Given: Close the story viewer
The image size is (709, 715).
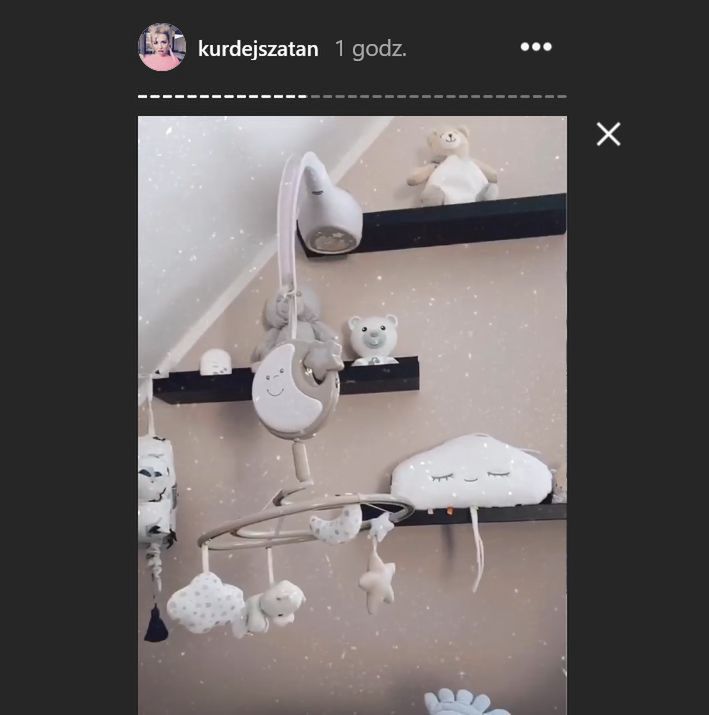Looking at the screenshot, I should coord(608,134).
